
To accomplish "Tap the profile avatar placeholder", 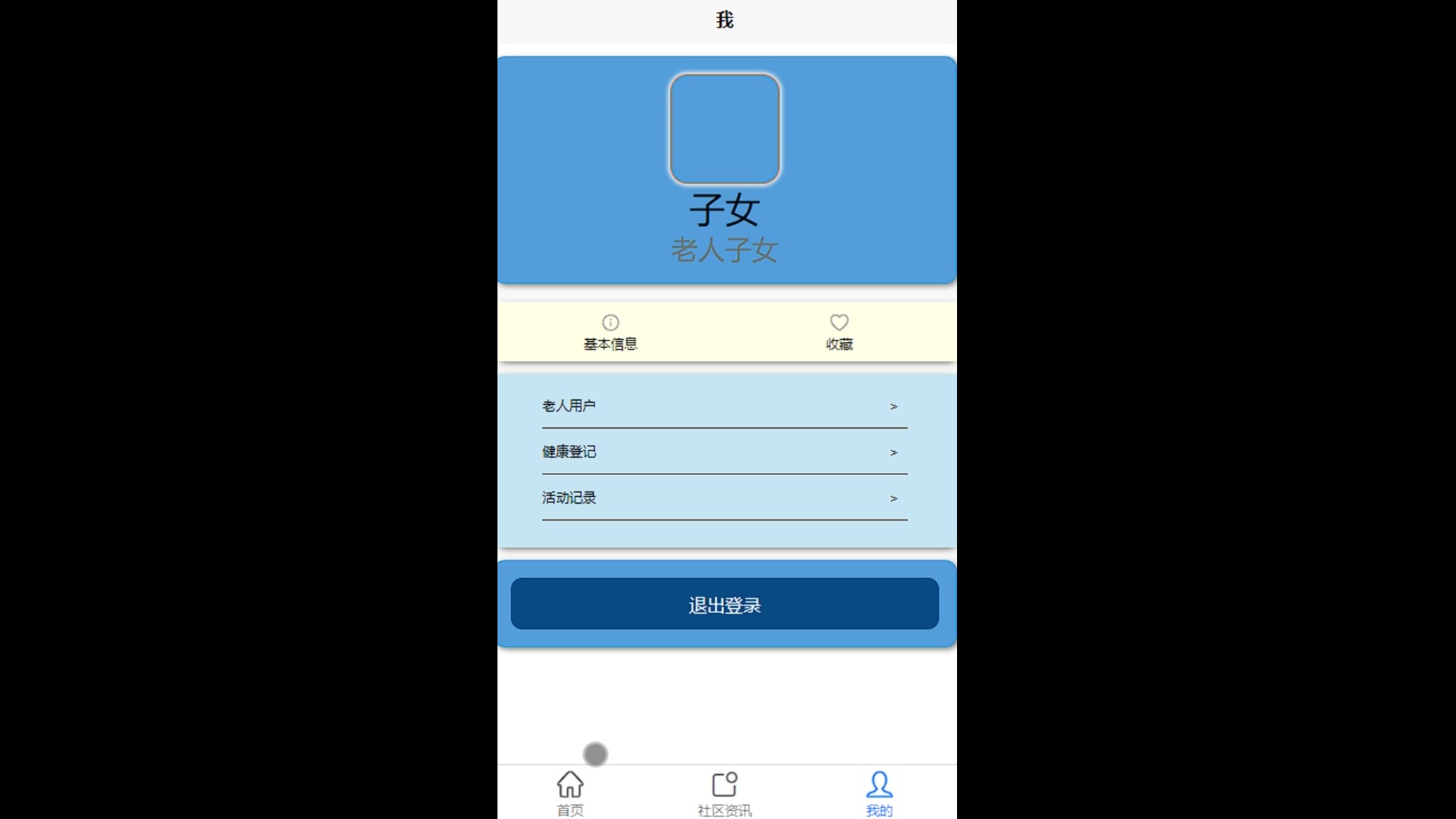I will click(x=724, y=129).
